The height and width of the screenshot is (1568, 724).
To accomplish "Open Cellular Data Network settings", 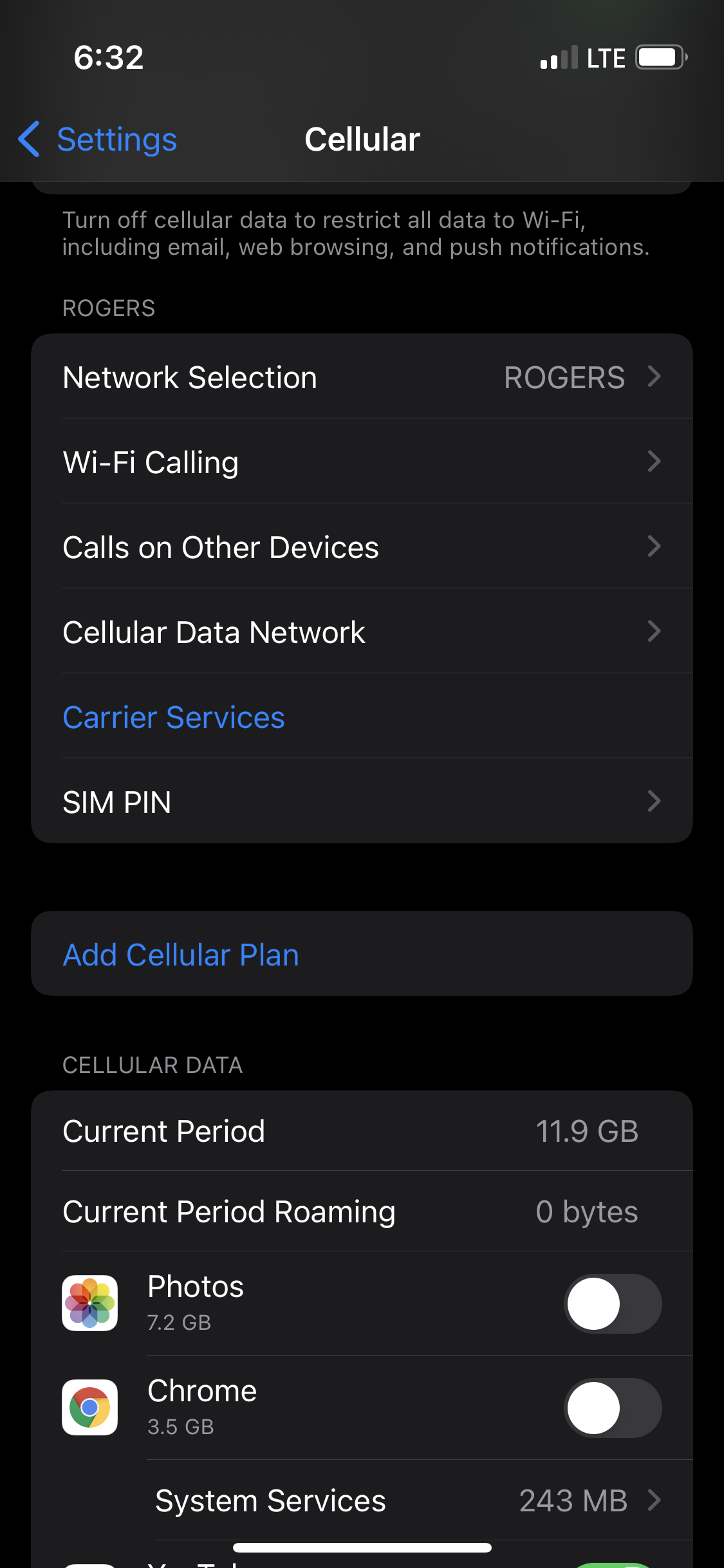I will coord(362,632).
